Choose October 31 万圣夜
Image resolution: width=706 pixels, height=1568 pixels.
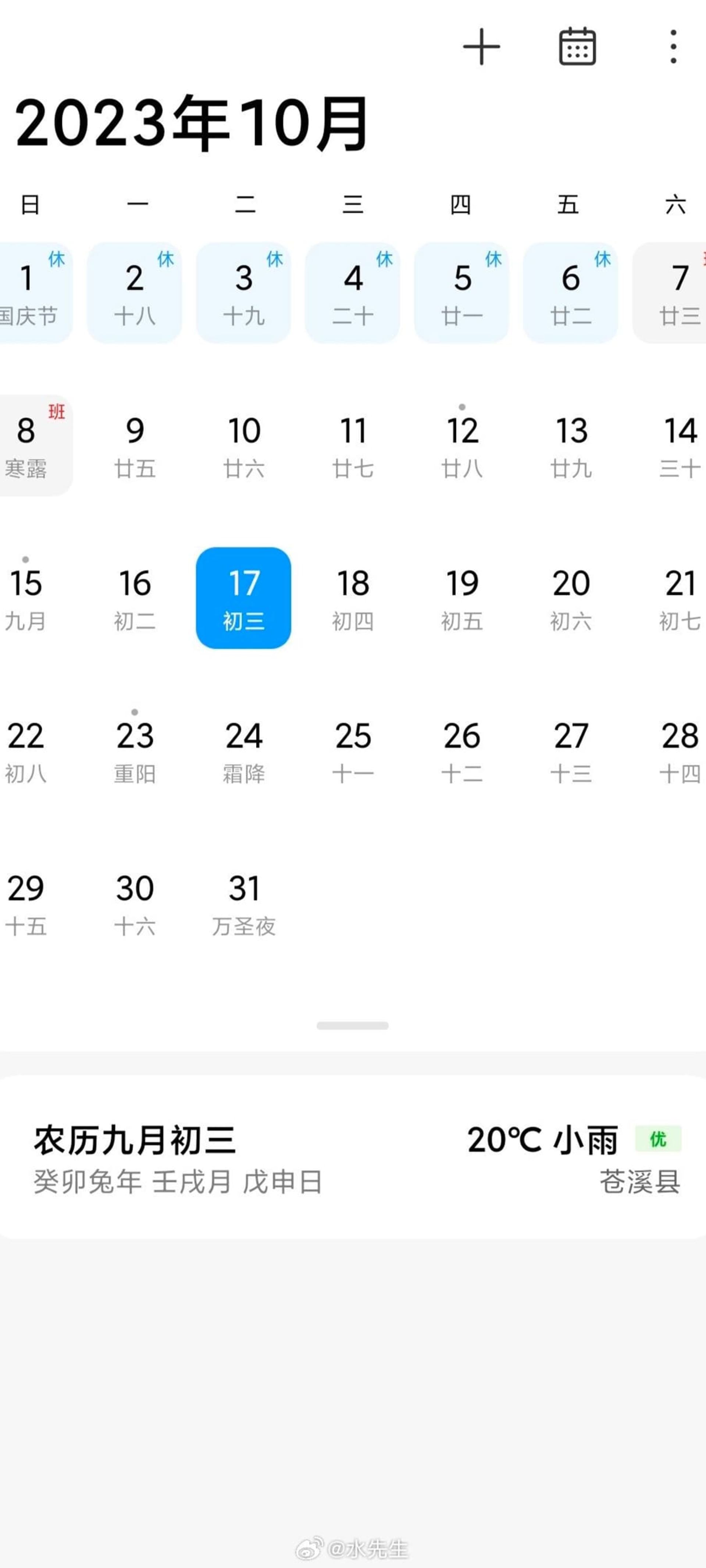pyautogui.click(x=243, y=903)
